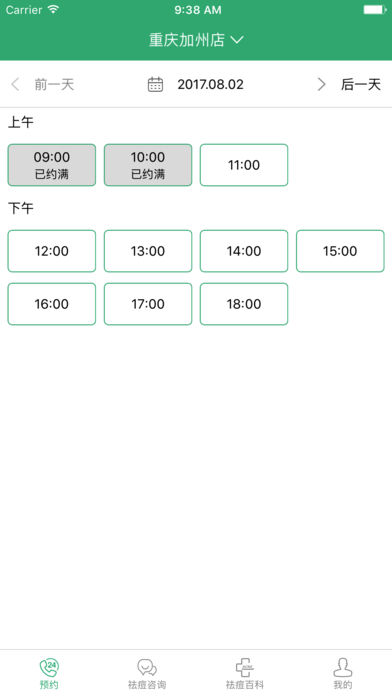Screen dimensions: 392x696
Task: Pick the 14:00 time slot
Action: pyautogui.click(x=244, y=251)
